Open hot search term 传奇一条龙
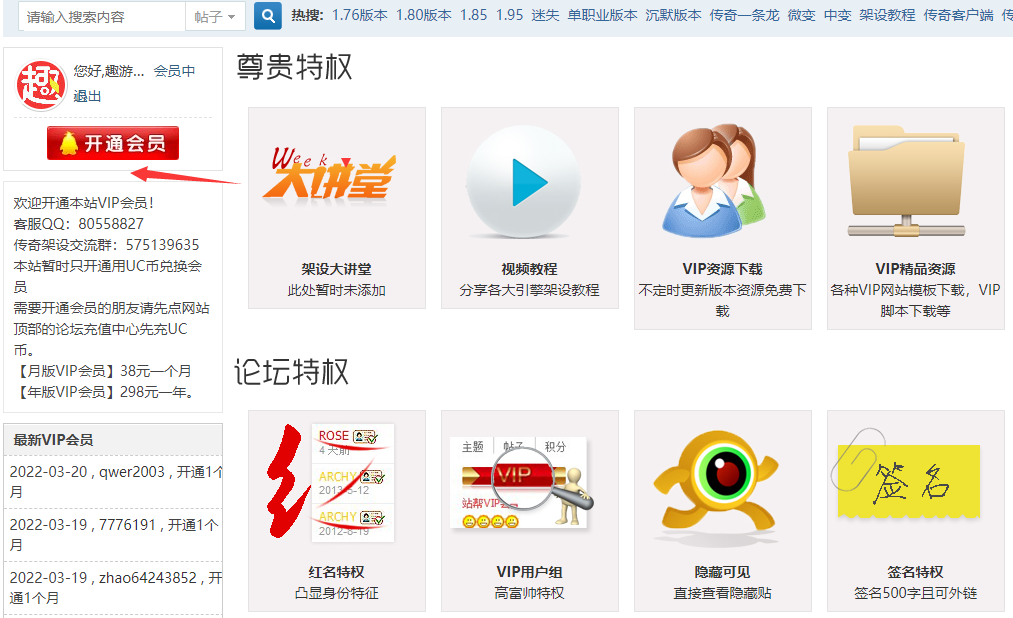This screenshot has height=618, width=1013. (745, 16)
